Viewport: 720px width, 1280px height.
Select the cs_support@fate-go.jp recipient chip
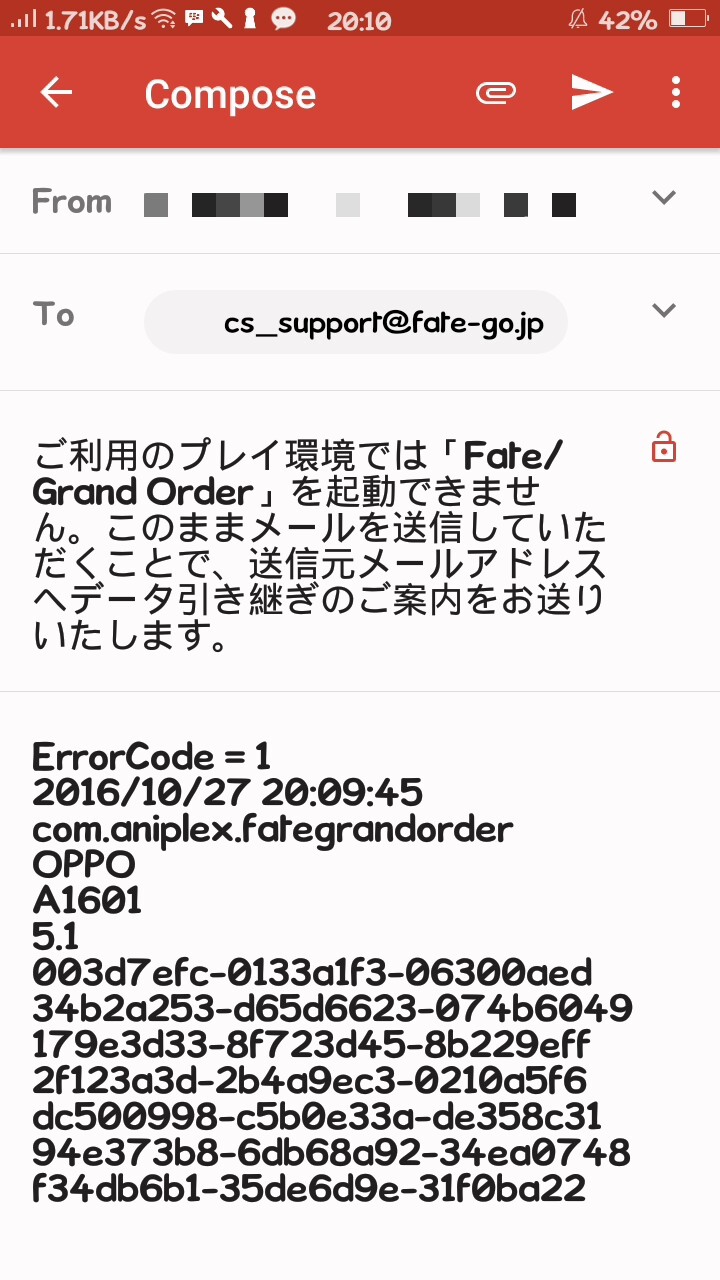click(x=356, y=323)
